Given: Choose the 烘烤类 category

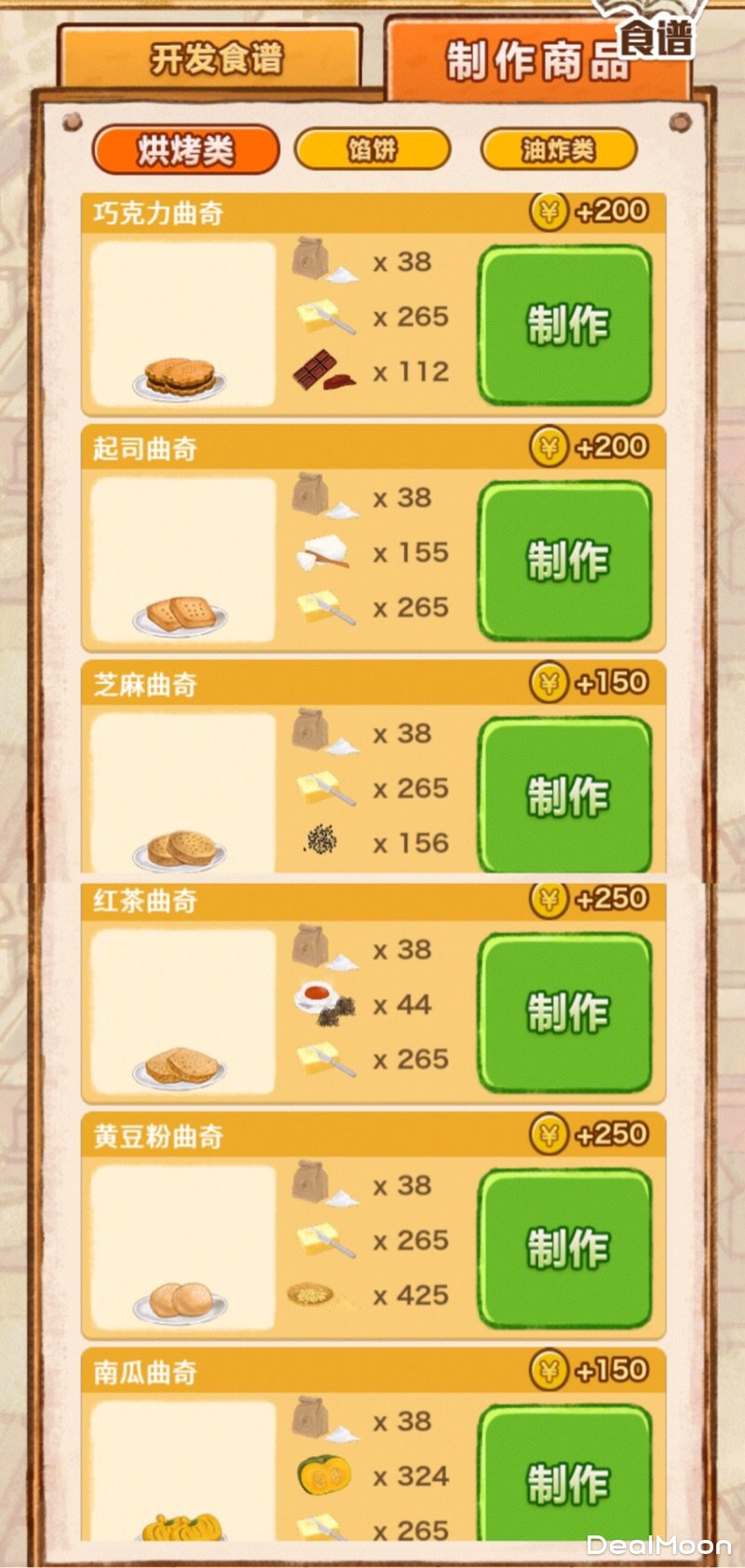Looking at the screenshot, I should coord(185,150).
